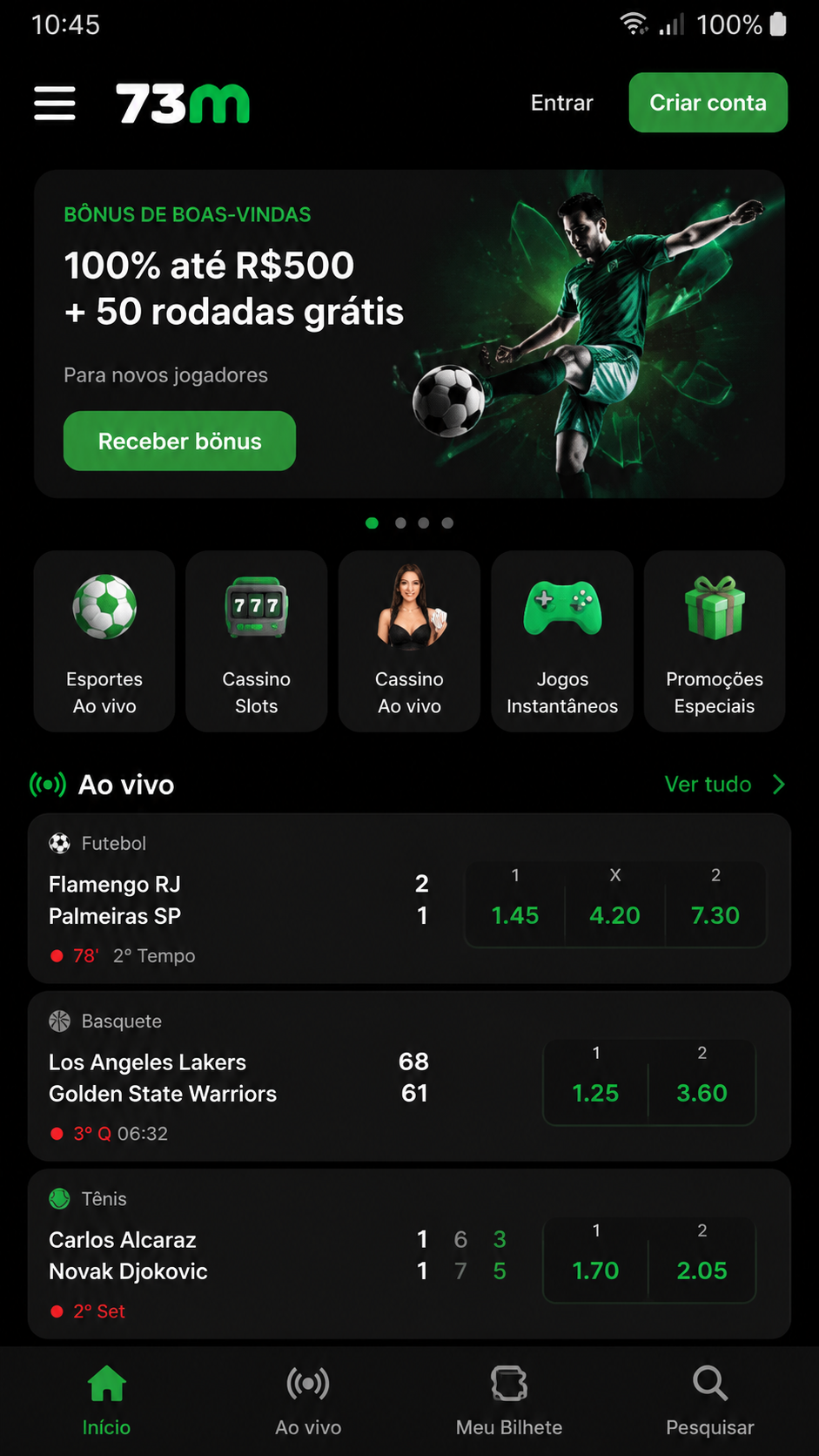
Task: Claim the offer with Receber bônus
Action: click(179, 441)
